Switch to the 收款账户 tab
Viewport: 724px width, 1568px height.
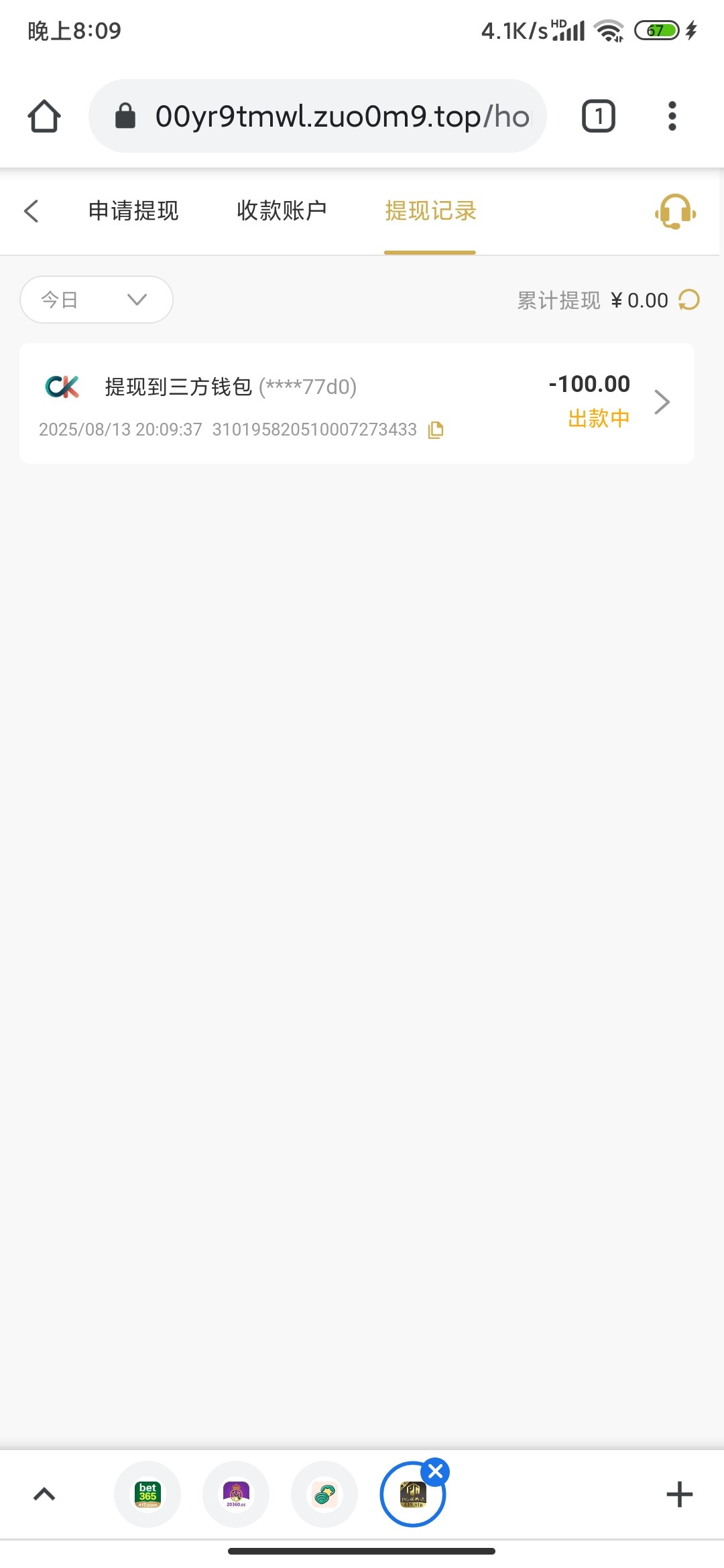pos(281,211)
